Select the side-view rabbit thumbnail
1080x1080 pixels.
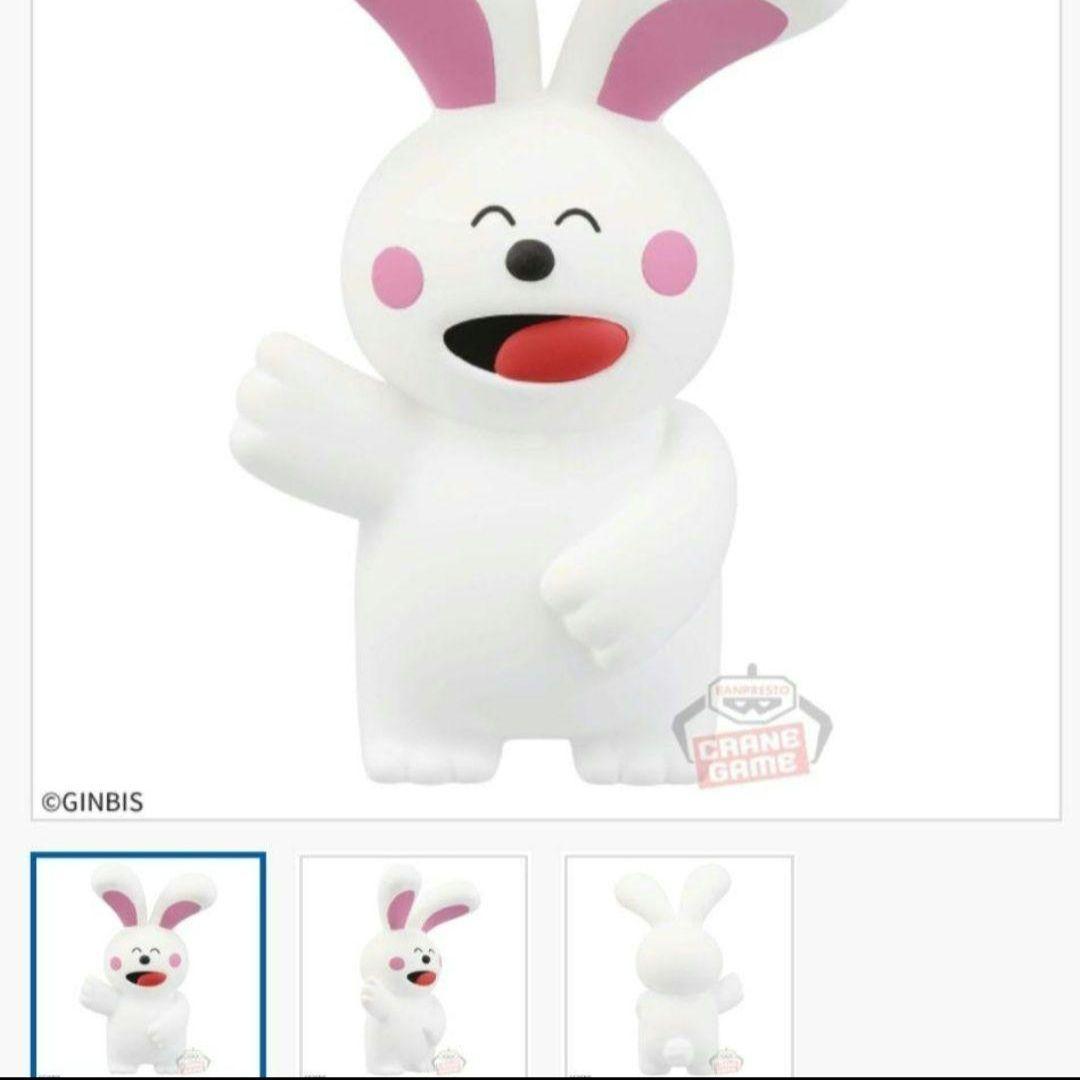pyautogui.click(x=413, y=965)
